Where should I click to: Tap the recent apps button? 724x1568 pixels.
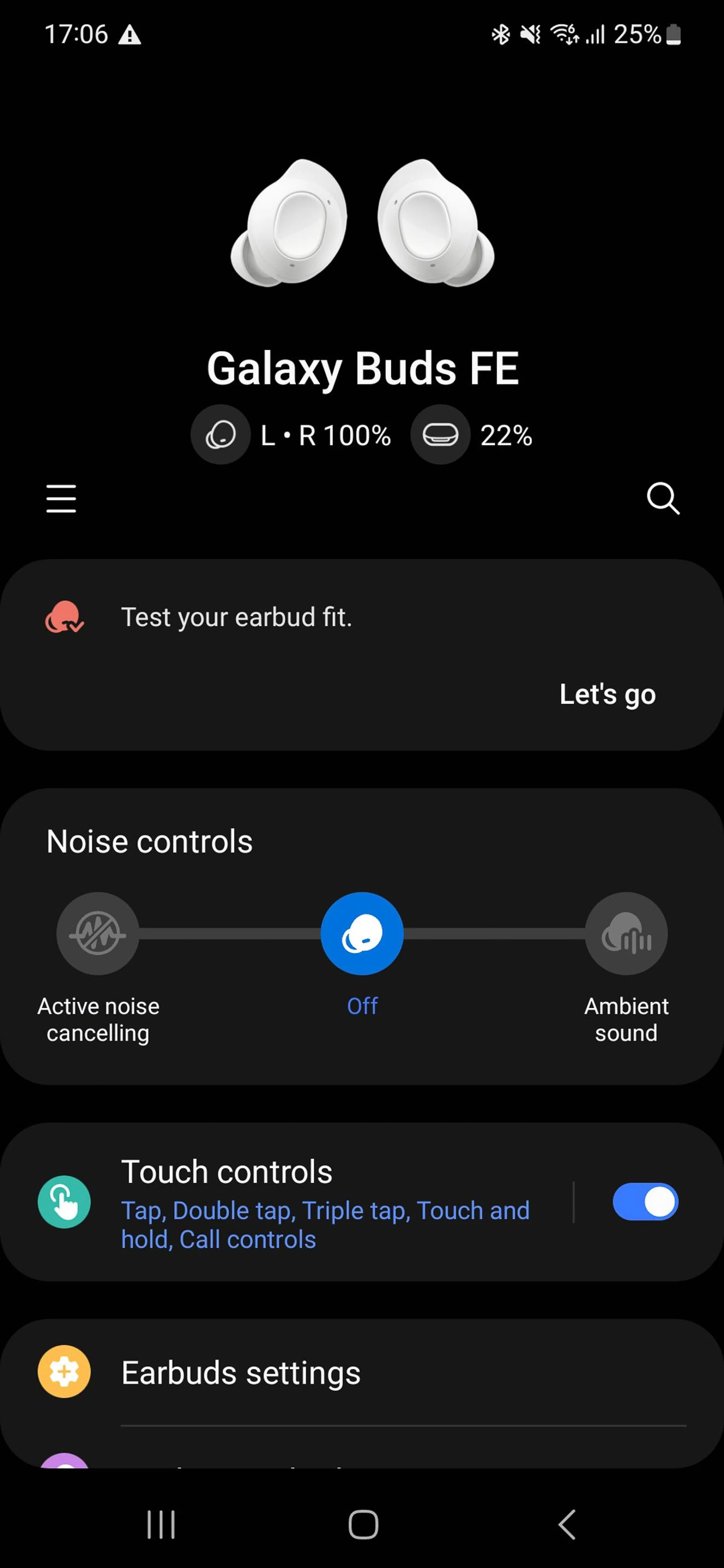click(x=160, y=1524)
